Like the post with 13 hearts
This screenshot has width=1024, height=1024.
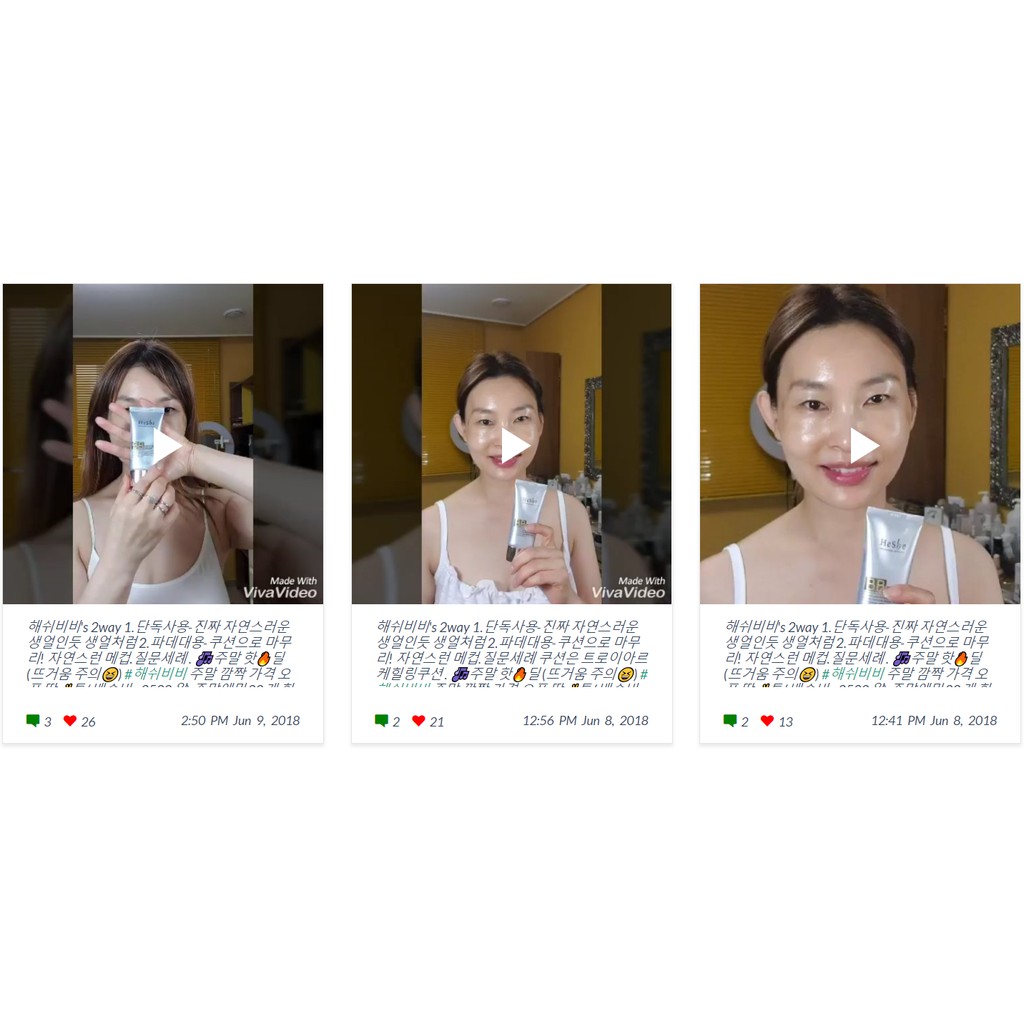[x=767, y=721]
